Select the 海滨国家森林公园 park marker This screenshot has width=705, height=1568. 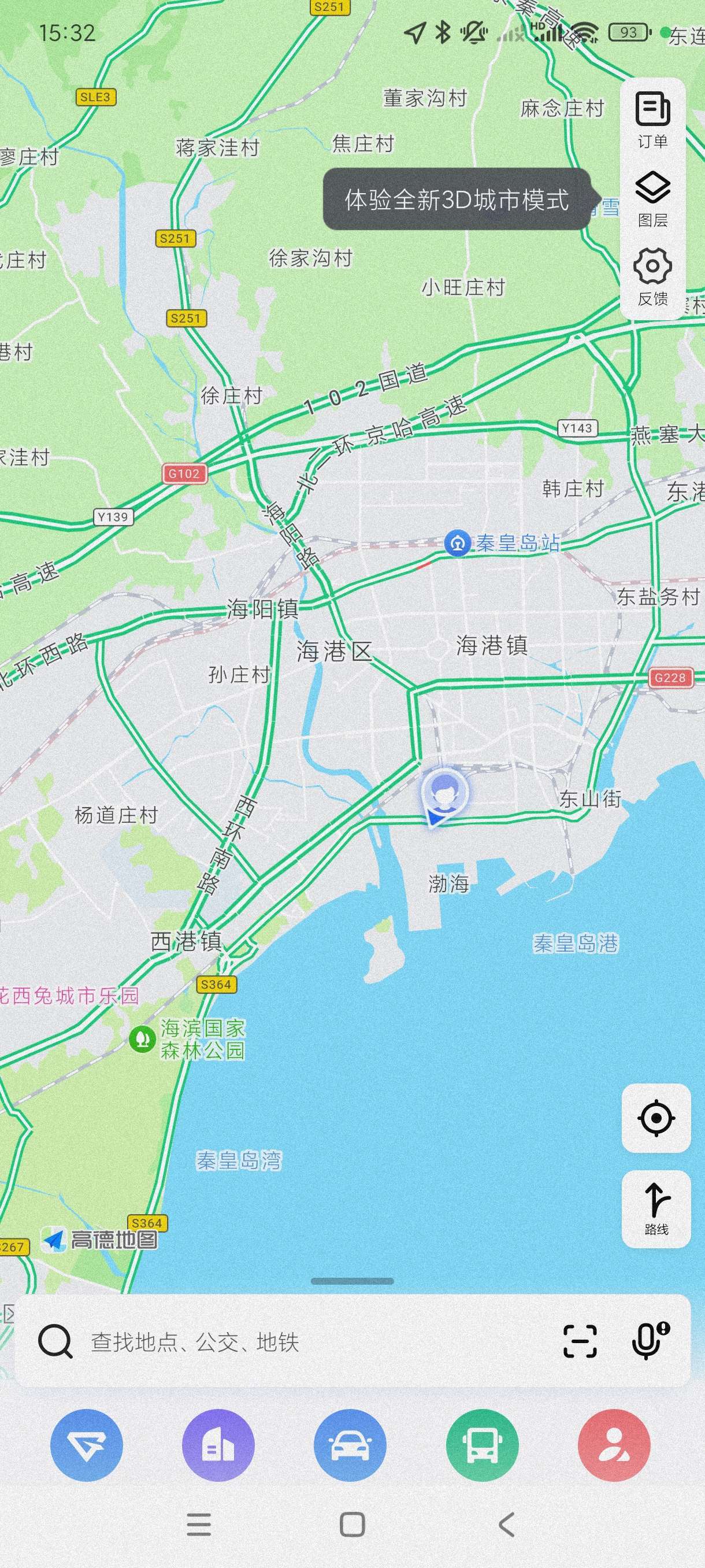coord(143,1039)
